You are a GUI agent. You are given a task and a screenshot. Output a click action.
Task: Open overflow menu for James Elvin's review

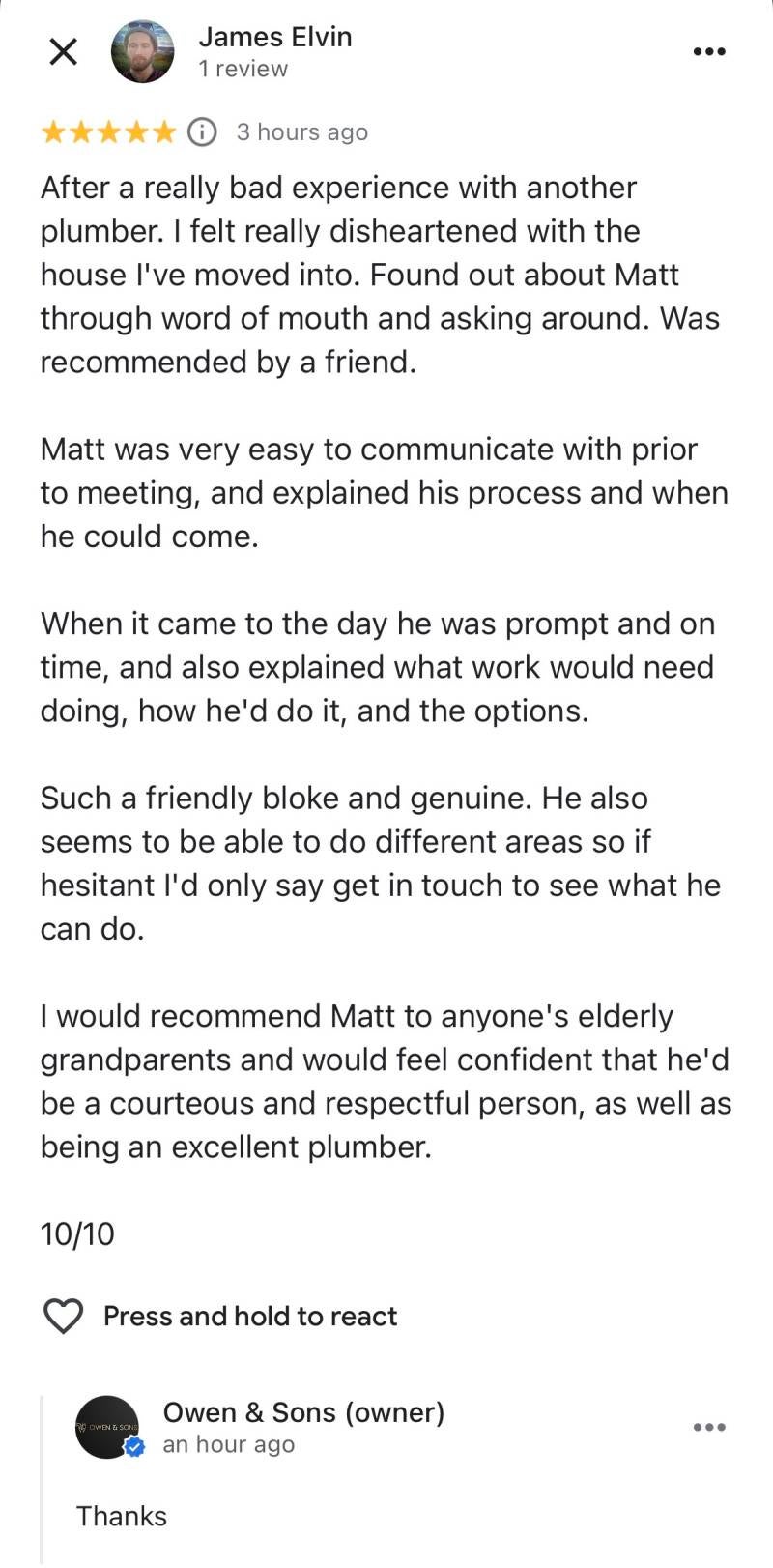709,51
